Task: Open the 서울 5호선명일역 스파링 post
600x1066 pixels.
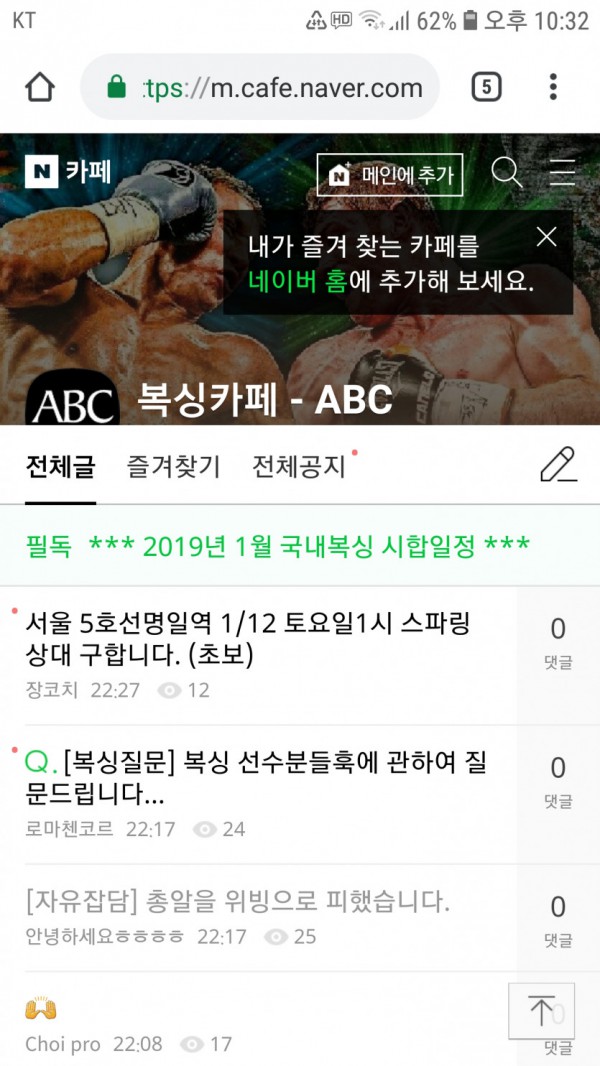Action: (258, 656)
